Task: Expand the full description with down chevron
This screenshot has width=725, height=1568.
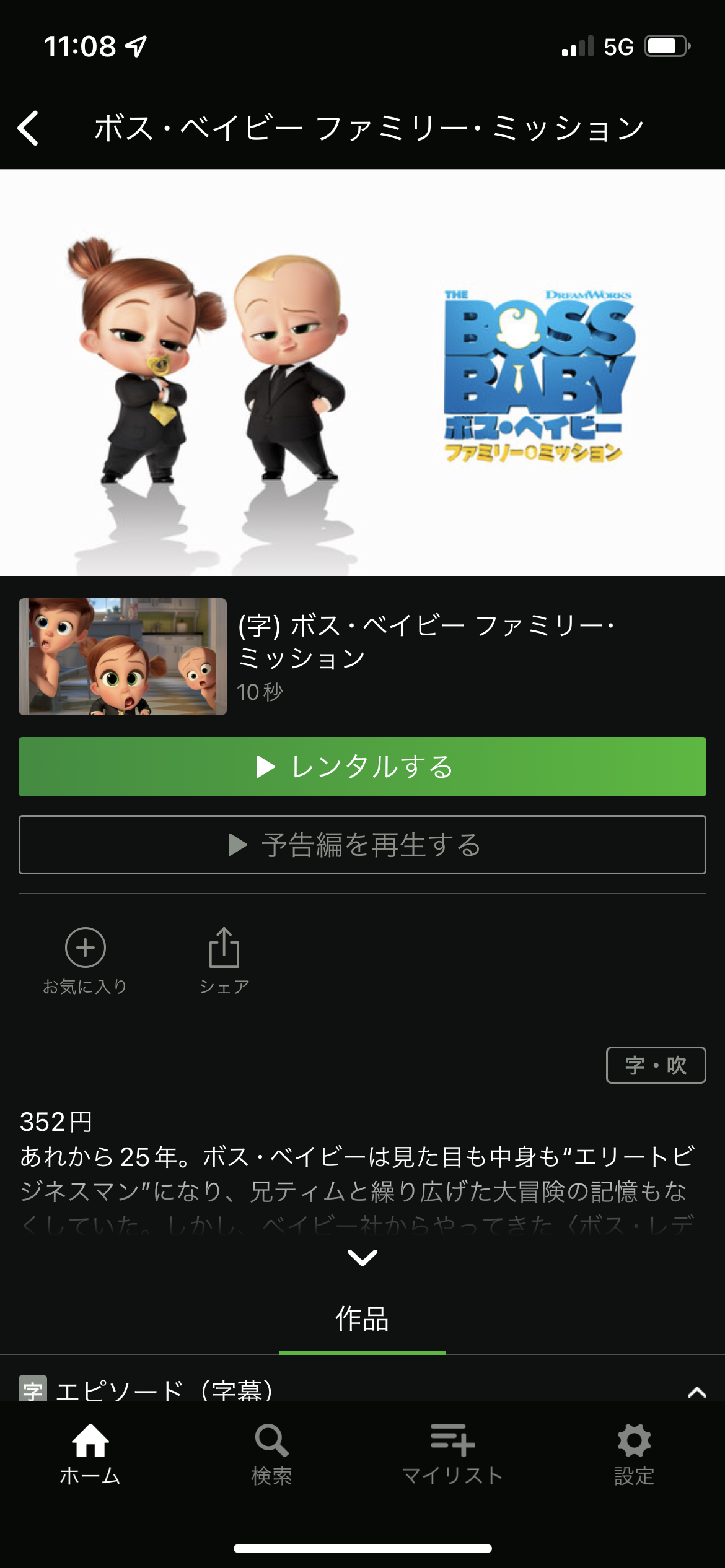Action: pos(362,1257)
